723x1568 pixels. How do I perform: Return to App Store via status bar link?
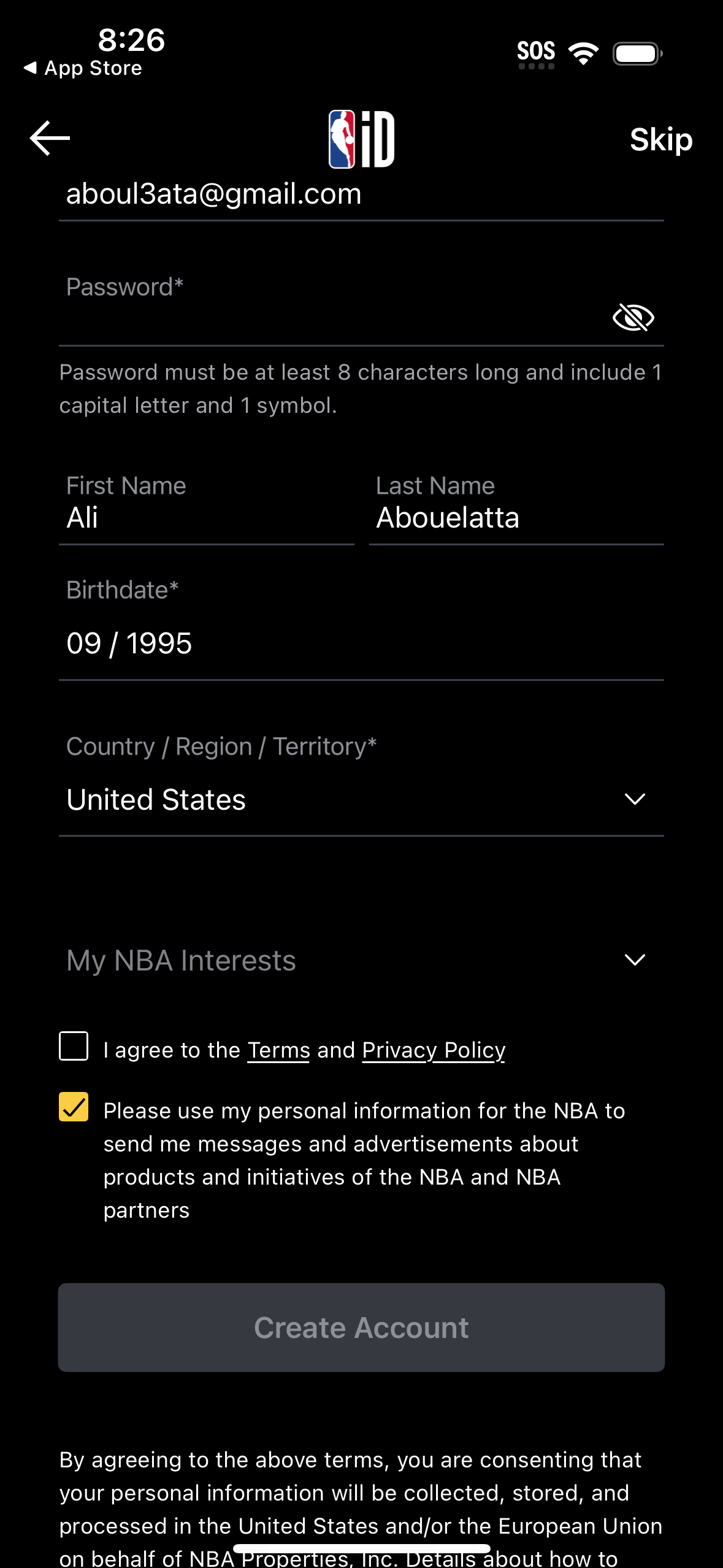(x=84, y=68)
